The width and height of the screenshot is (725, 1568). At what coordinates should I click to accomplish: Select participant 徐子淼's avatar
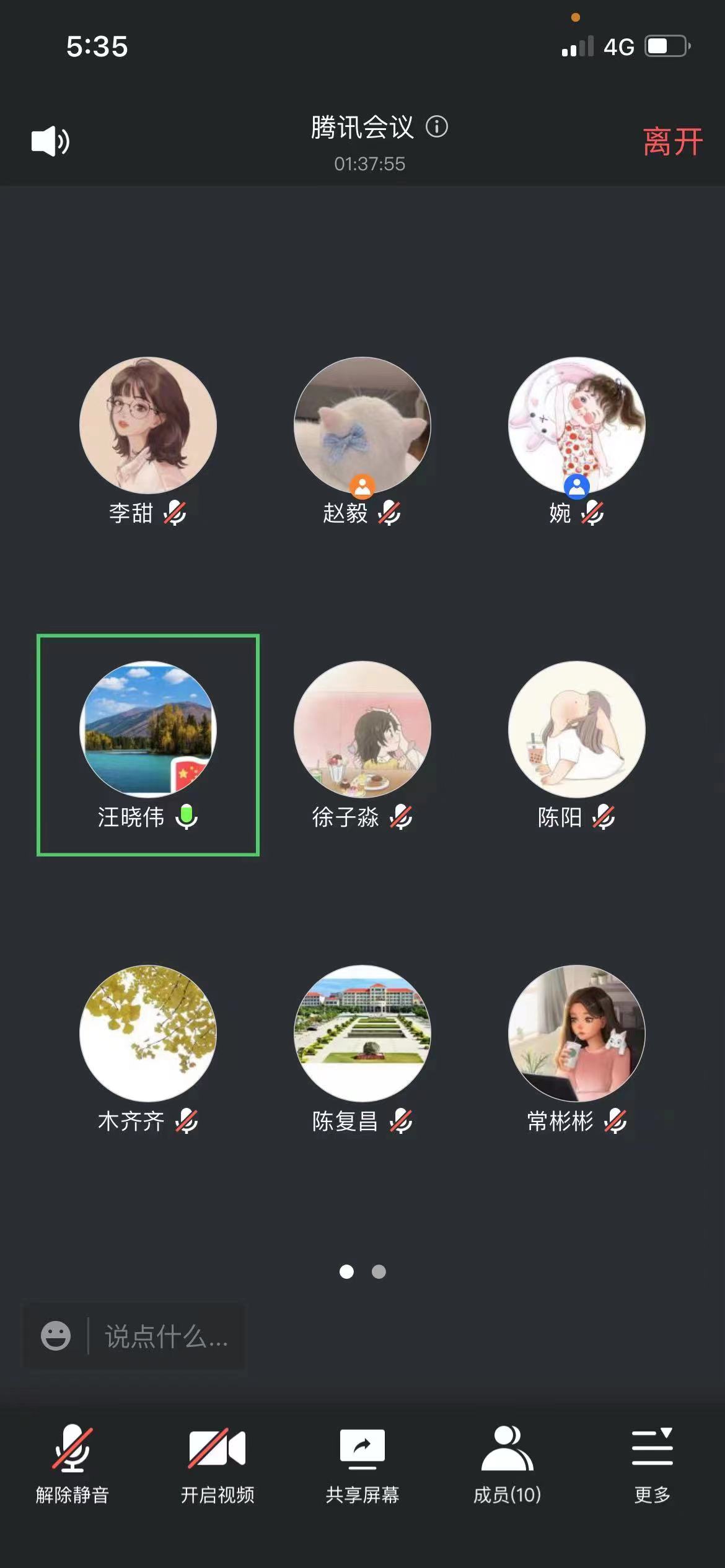pos(362,730)
